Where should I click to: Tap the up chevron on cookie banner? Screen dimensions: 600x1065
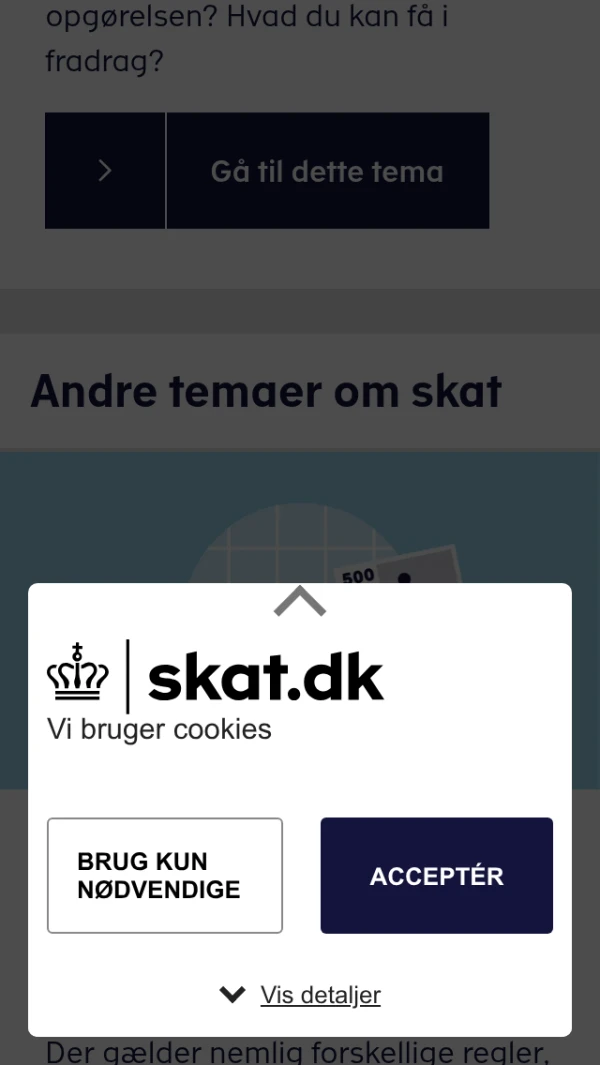click(x=300, y=601)
